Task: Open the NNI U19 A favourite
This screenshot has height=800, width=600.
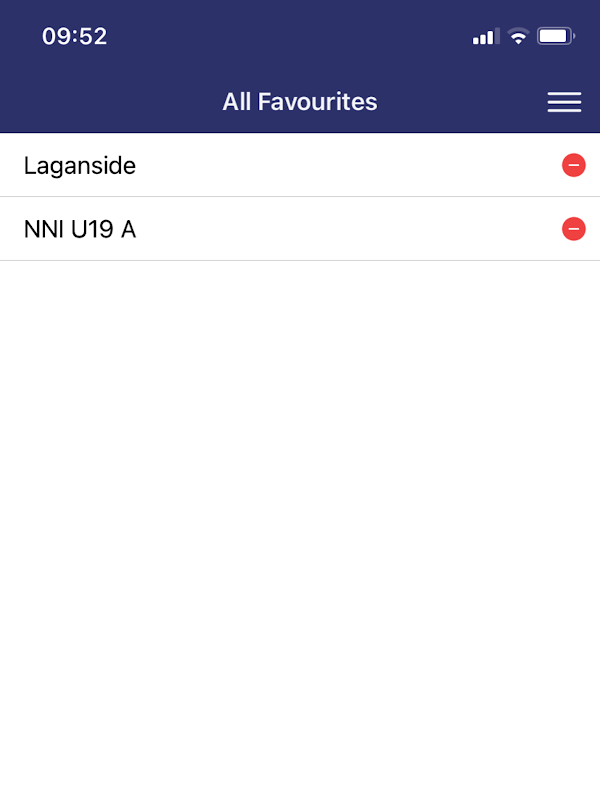Action: (x=80, y=230)
